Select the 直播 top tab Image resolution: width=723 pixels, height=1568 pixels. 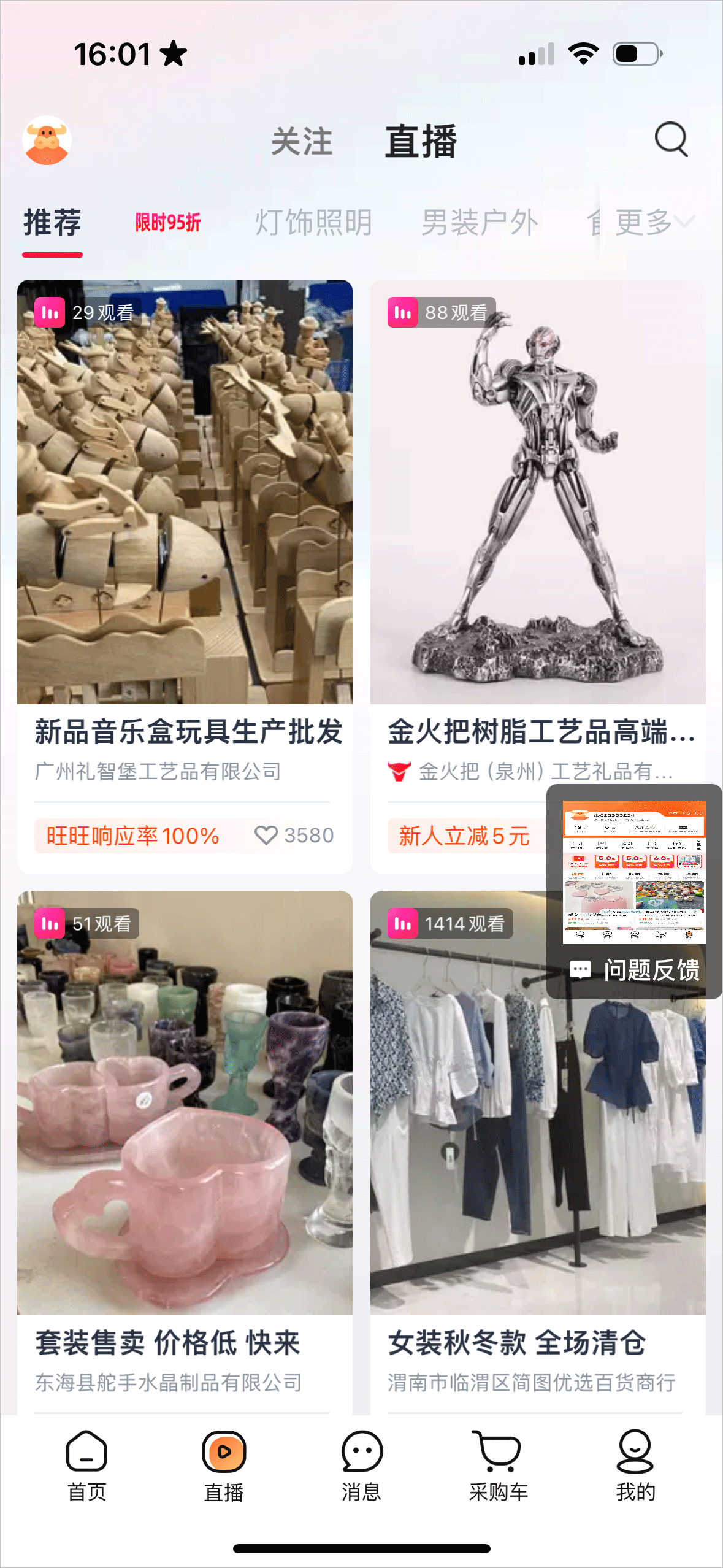pos(421,142)
